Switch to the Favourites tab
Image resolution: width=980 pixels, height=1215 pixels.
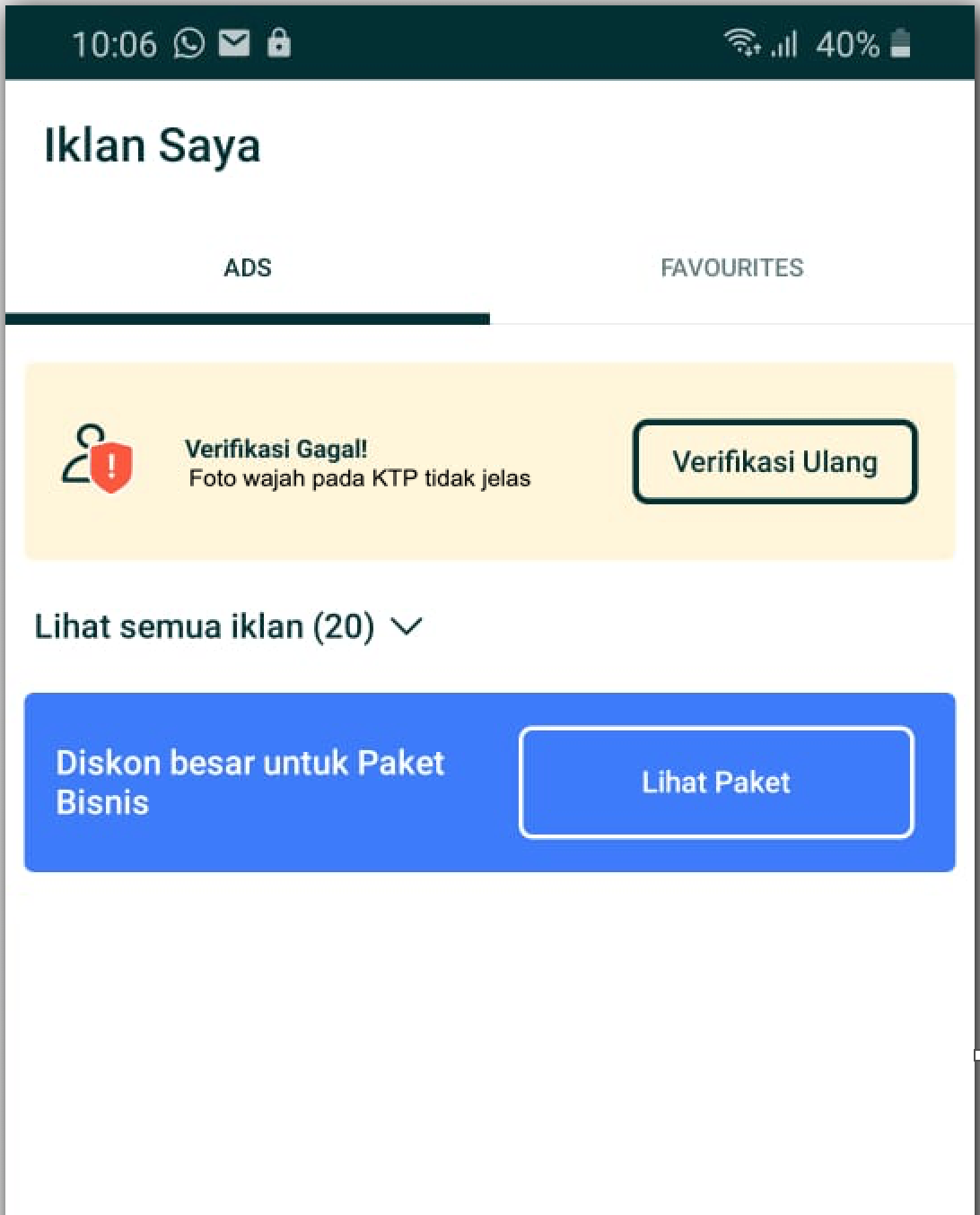click(731, 268)
